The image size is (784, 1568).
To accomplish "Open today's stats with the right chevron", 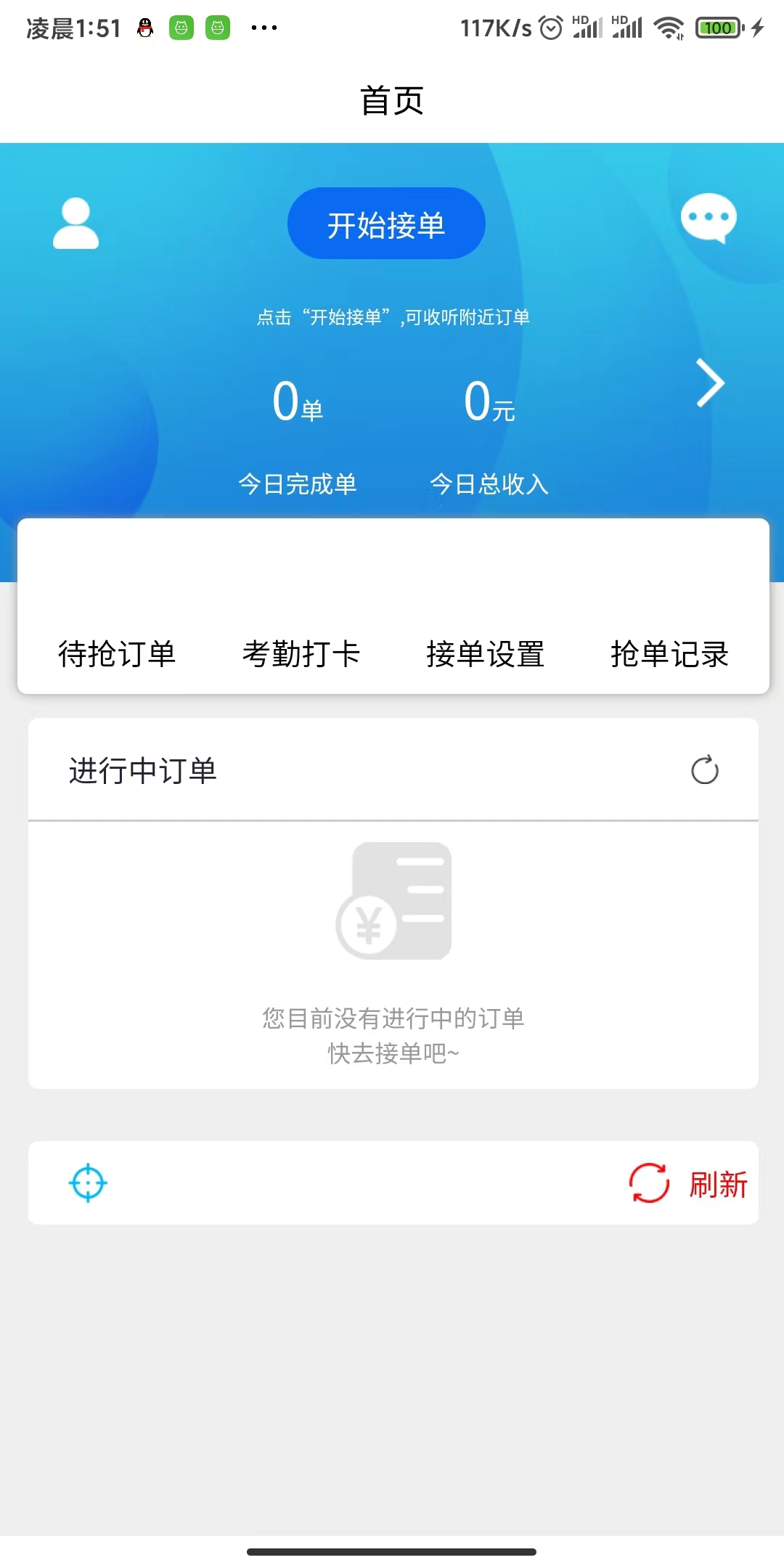I will click(710, 383).
